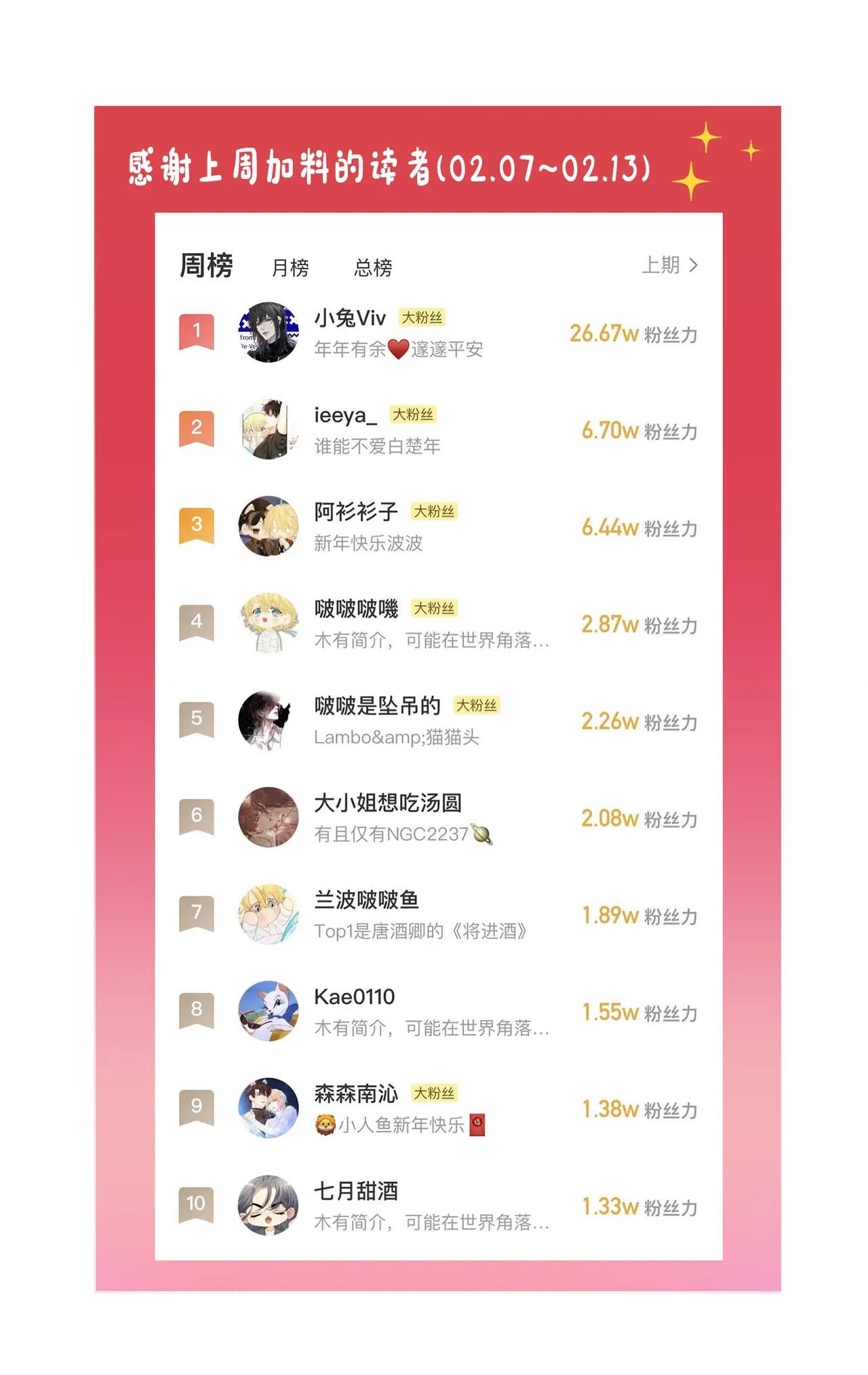
Task: Click the rank 1 ribbon marker
Action: pos(195,330)
